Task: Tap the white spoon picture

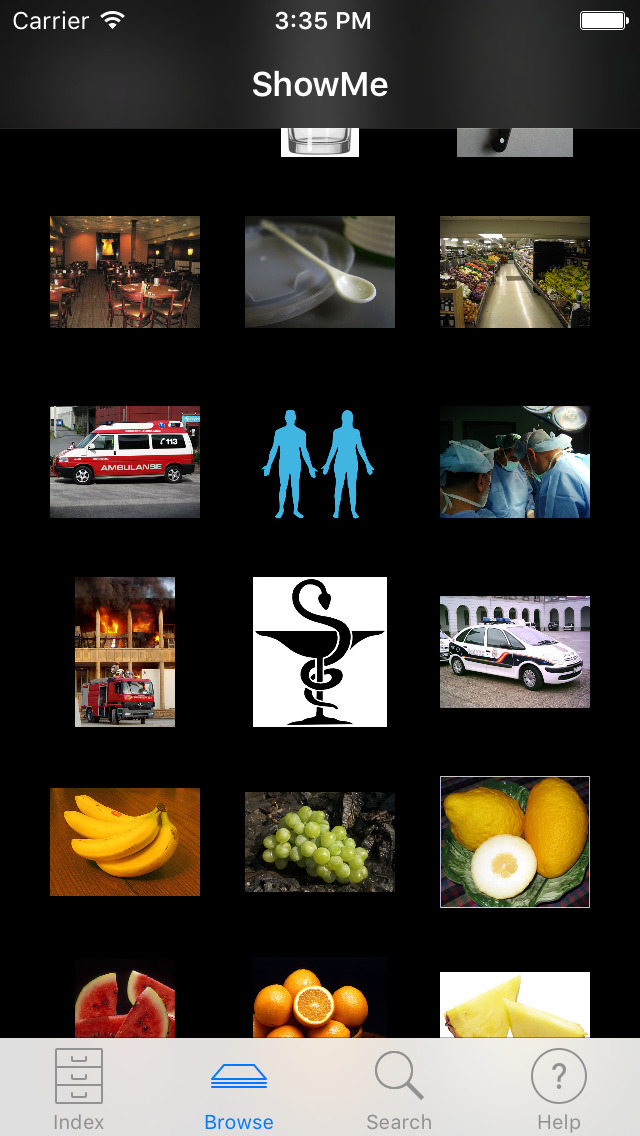Action: point(320,272)
